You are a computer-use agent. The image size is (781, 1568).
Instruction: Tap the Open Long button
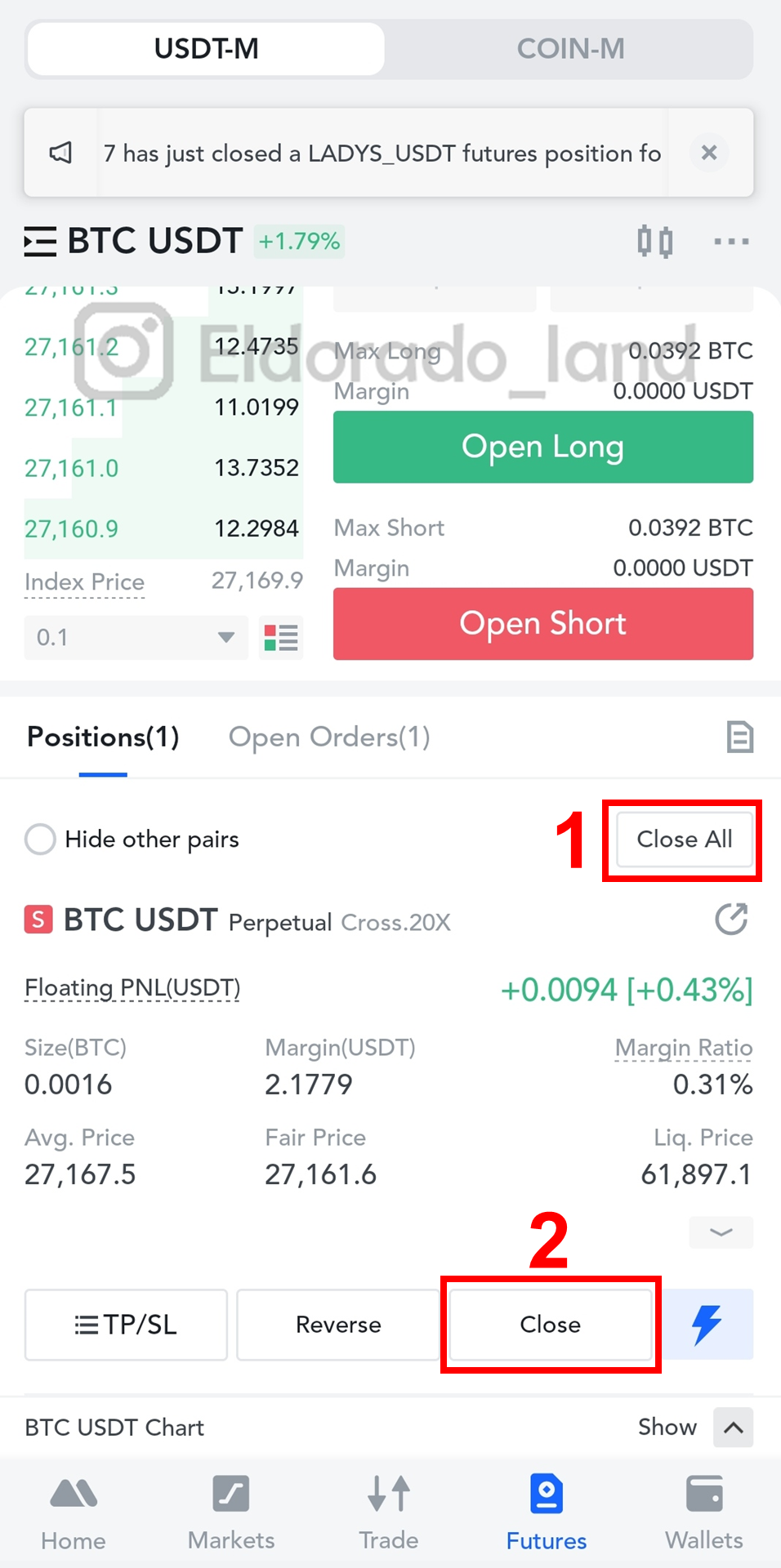(543, 447)
